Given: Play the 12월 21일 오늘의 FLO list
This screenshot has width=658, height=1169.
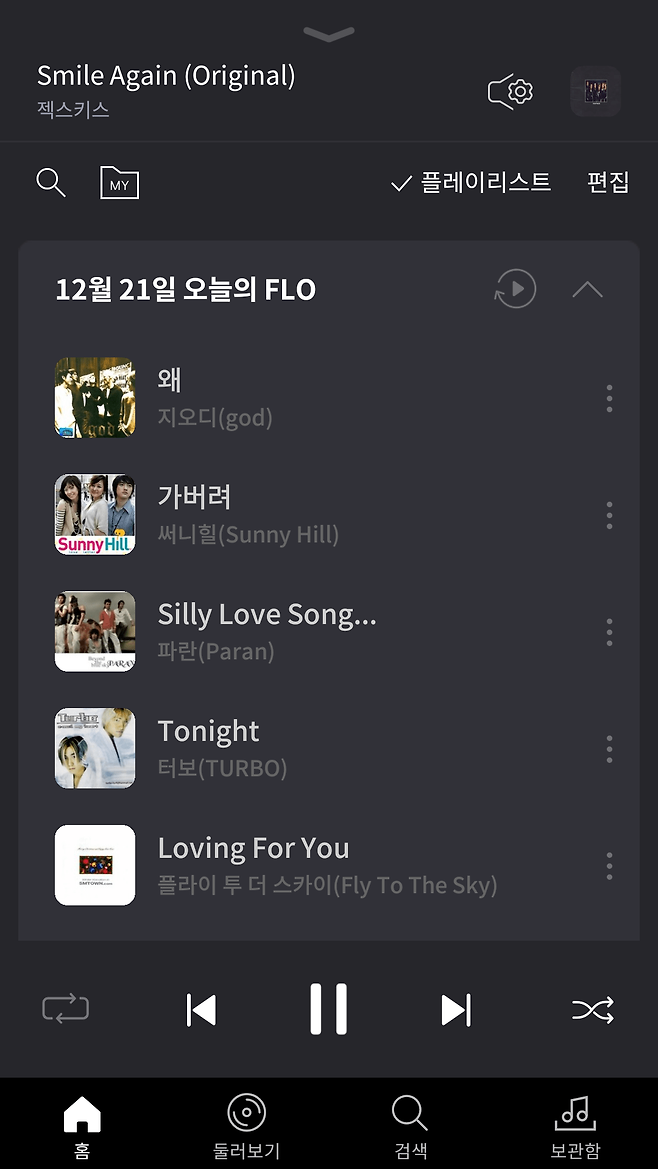Looking at the screenshot, I should 515,290.
